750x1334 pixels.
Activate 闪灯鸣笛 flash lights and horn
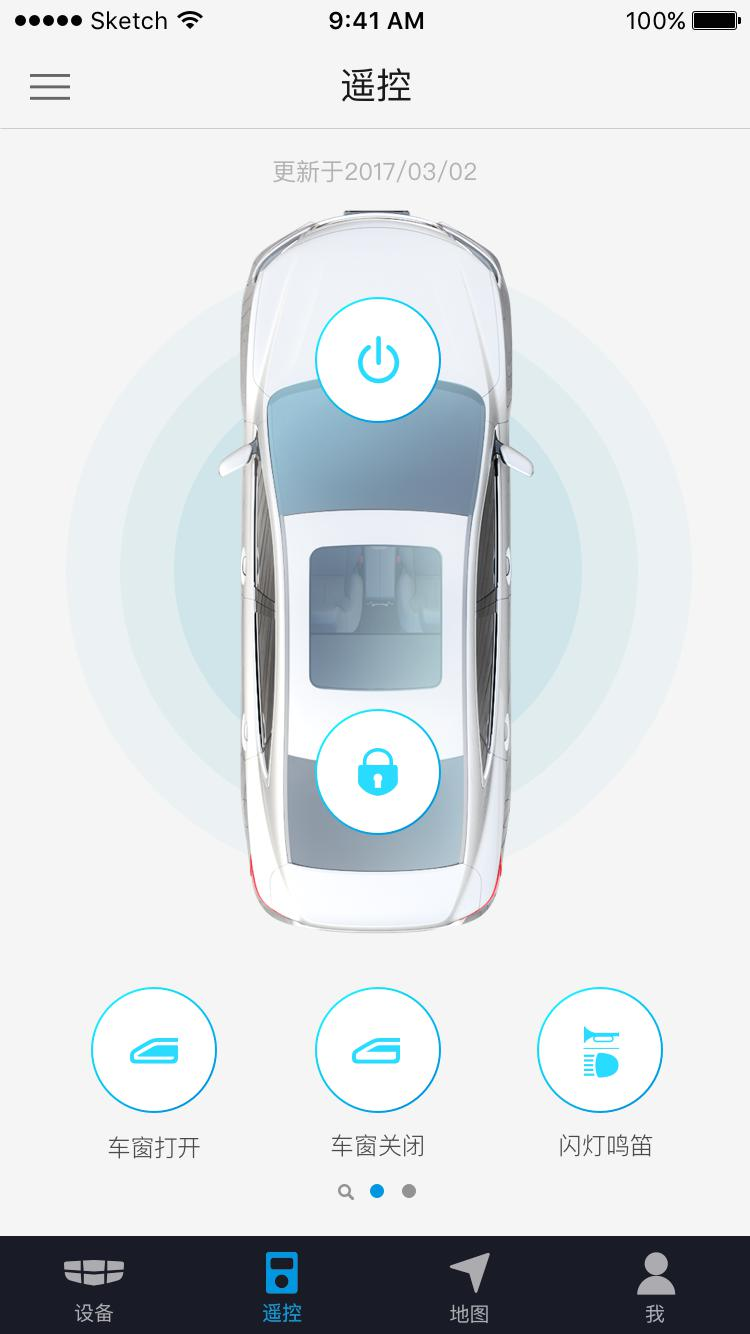[600, 1050]
